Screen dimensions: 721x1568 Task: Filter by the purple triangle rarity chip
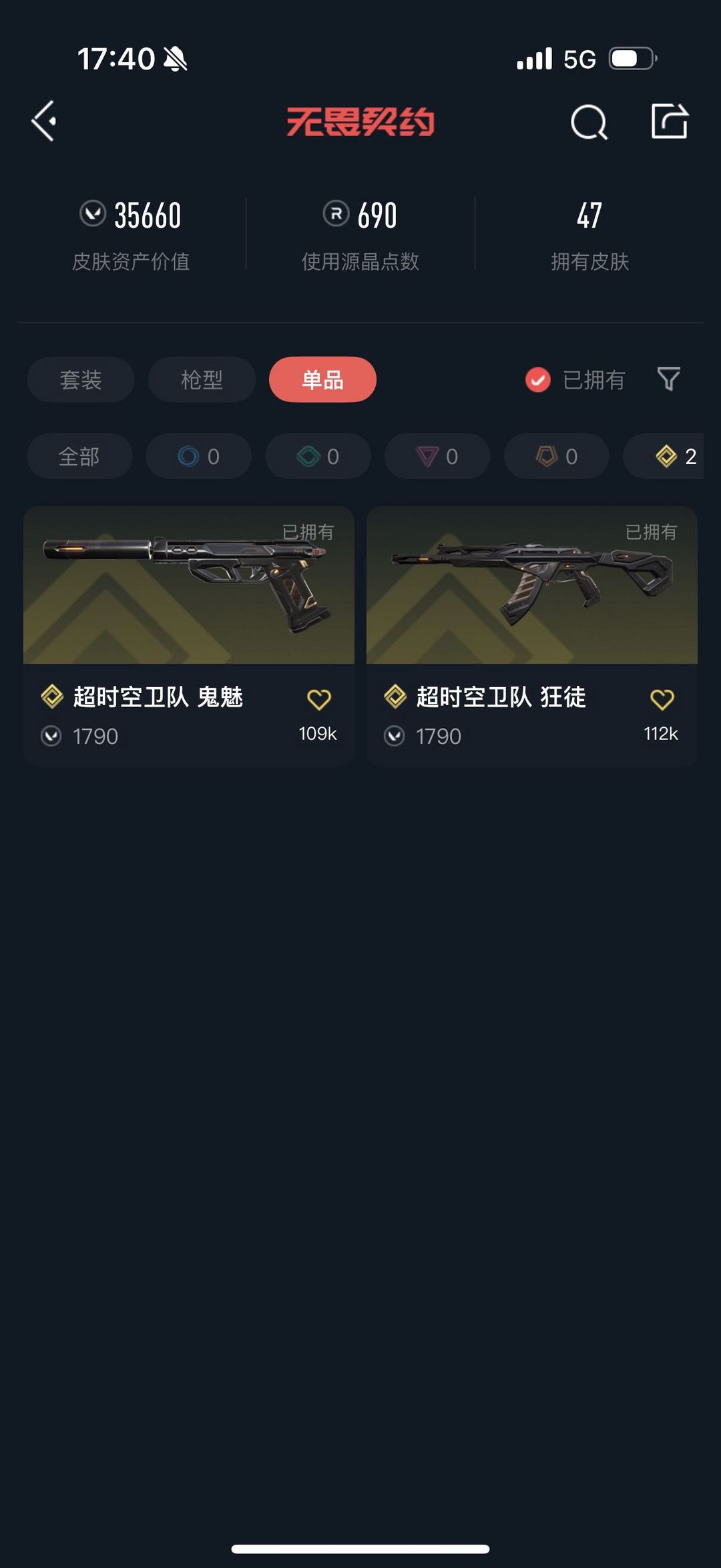tap(437, 456)
